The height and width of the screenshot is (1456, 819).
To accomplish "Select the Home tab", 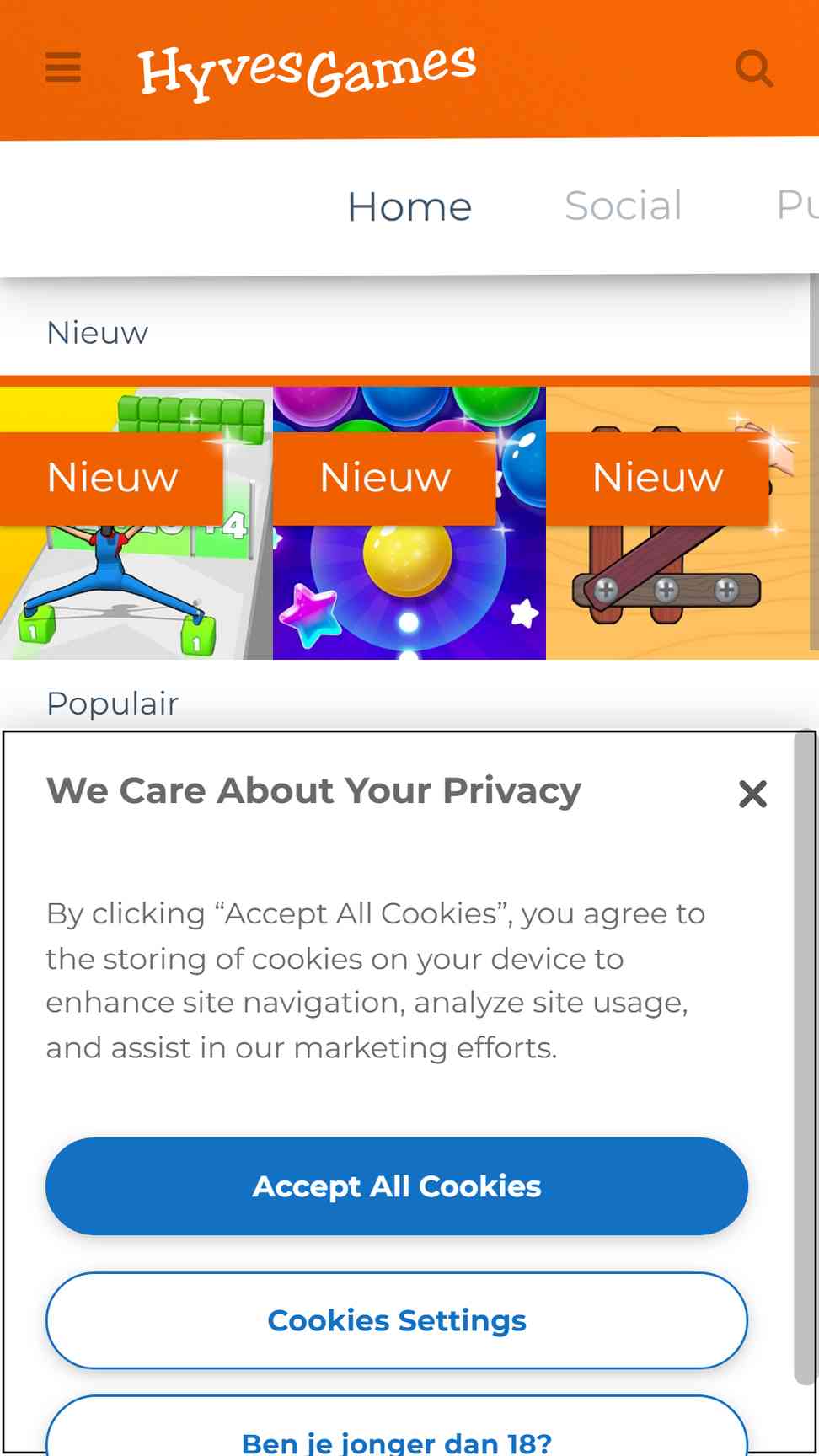I will pos(409,206).
